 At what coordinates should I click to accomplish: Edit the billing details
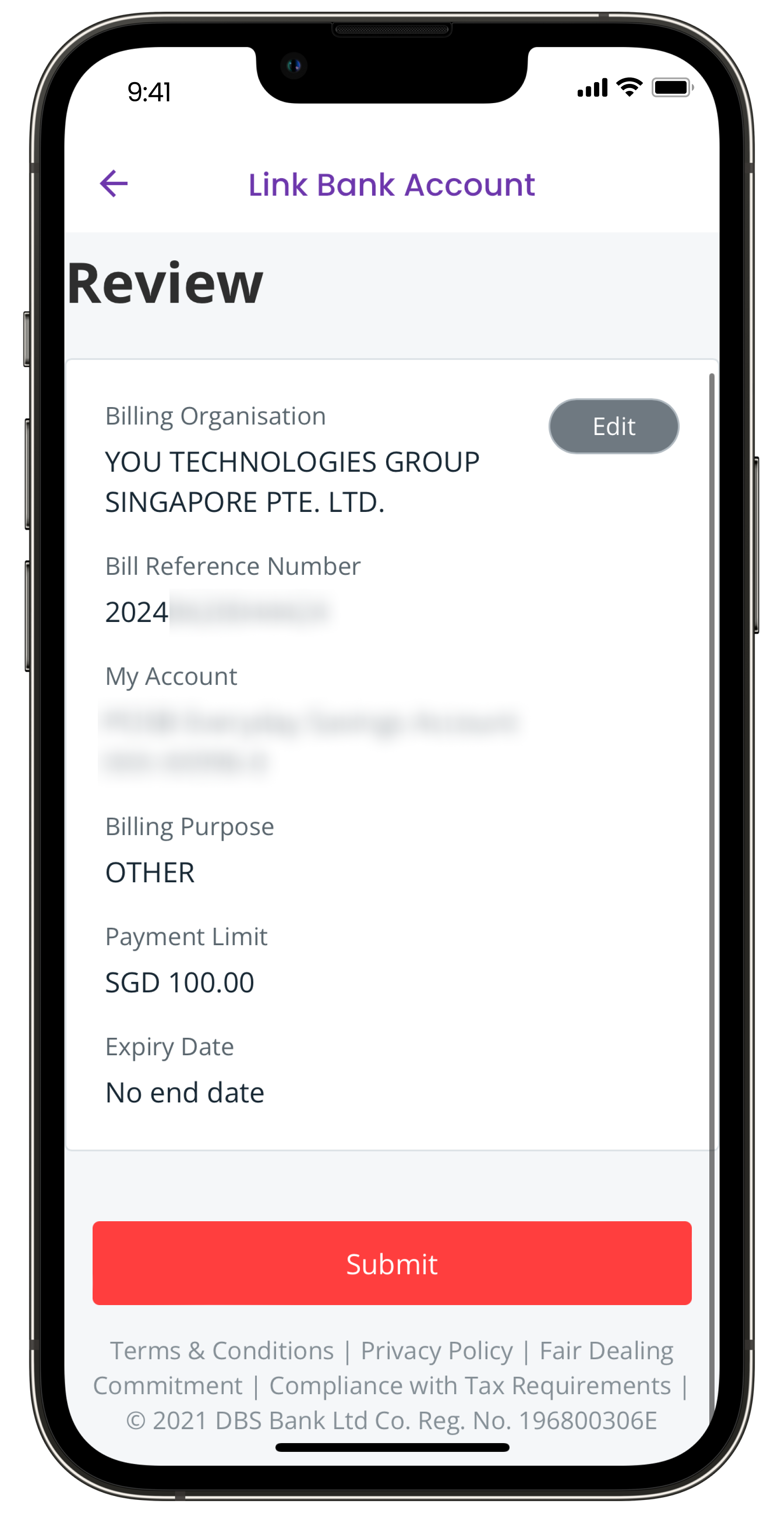[613, 426]
